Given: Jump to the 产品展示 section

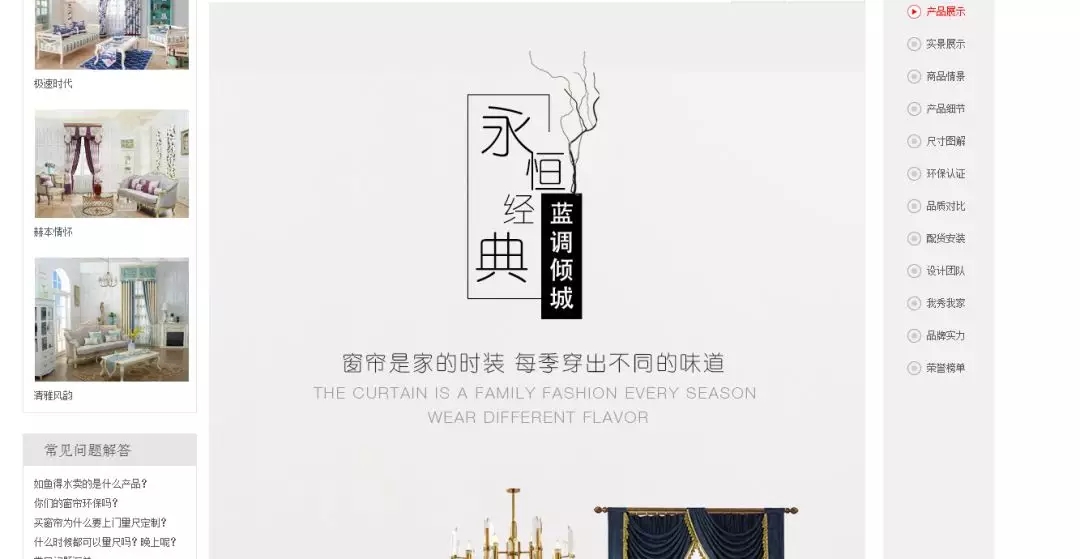Looking at the screenshot, I should [x=944, y=12].
